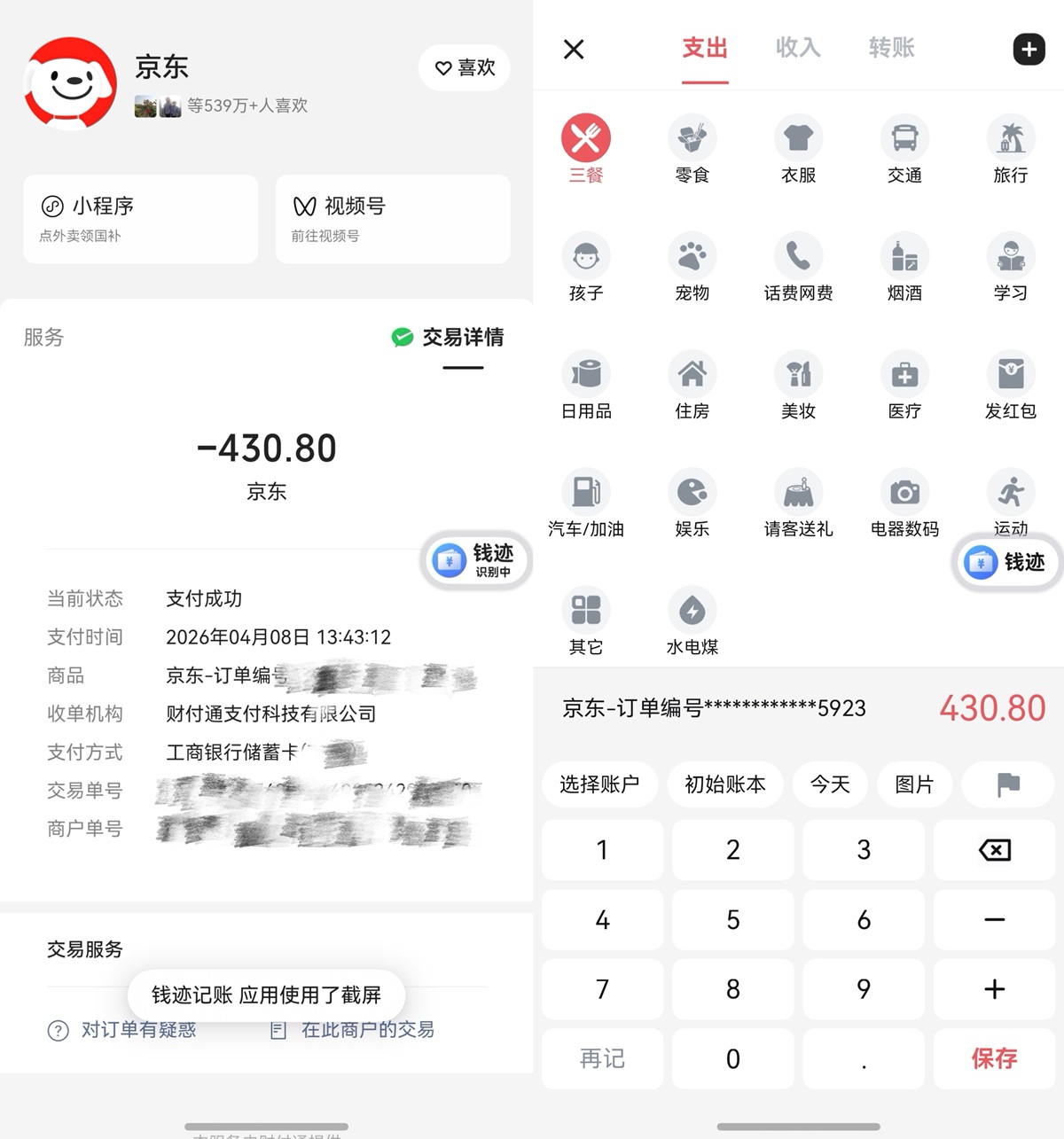Tap 选择账户 to pick an account

[599, 784]
